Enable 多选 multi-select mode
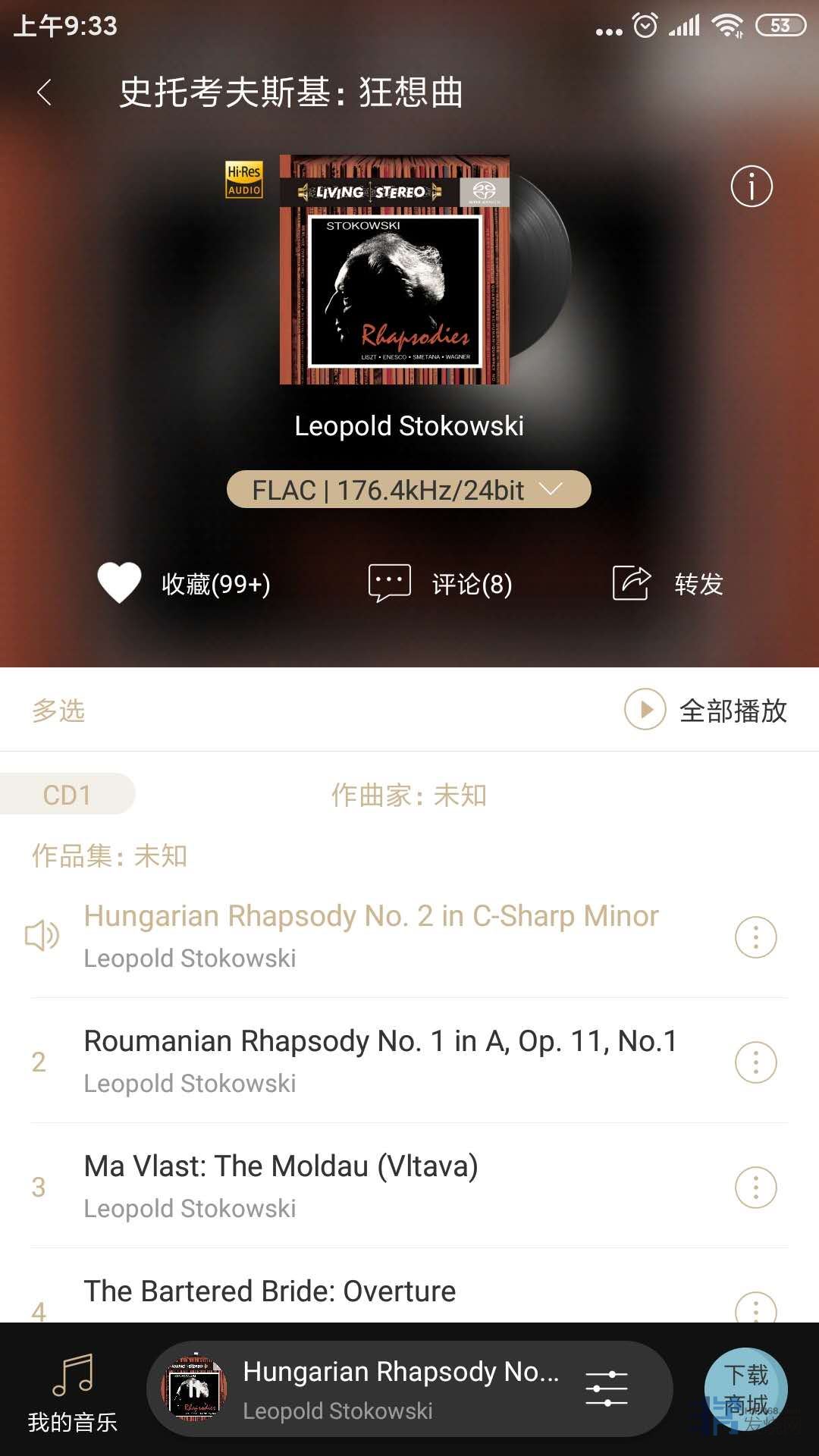 point(58,711)
